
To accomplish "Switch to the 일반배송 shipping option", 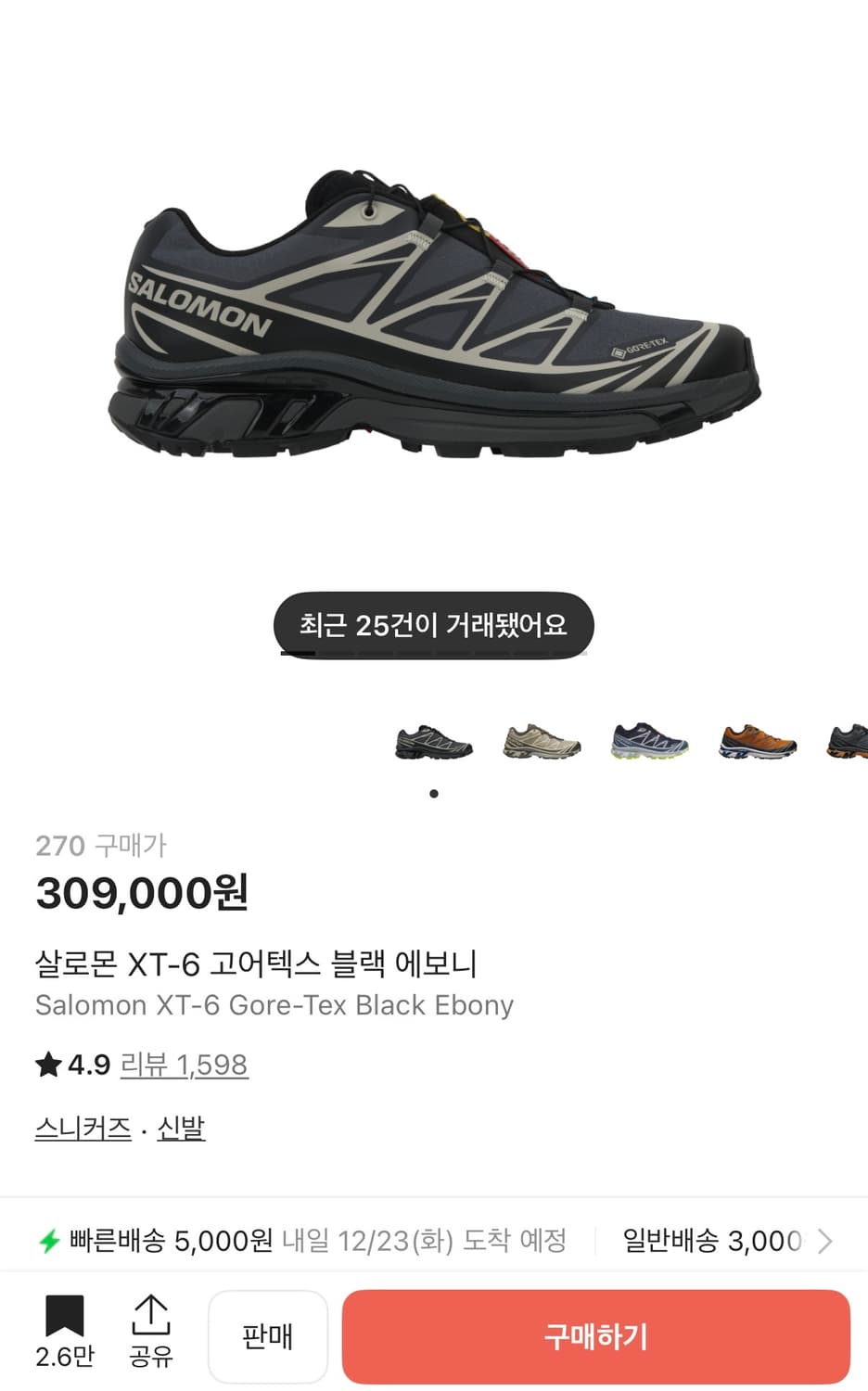I will click(714, 1239).
